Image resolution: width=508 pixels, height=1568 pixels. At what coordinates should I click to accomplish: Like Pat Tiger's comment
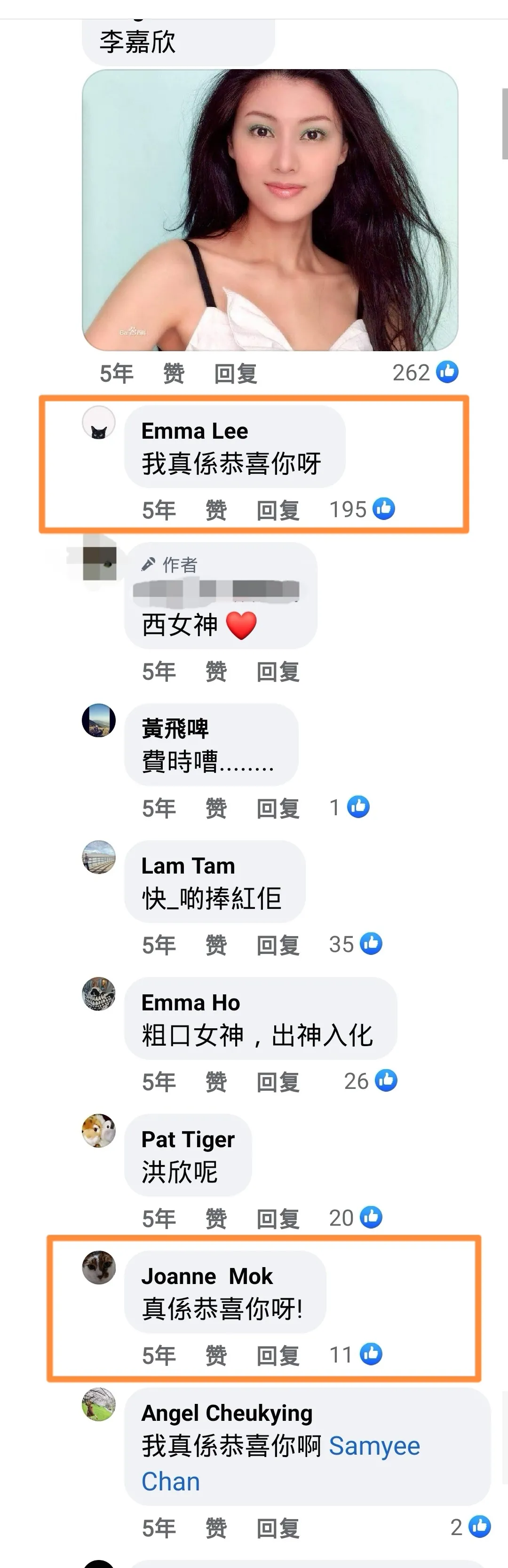coord(215,1218)
